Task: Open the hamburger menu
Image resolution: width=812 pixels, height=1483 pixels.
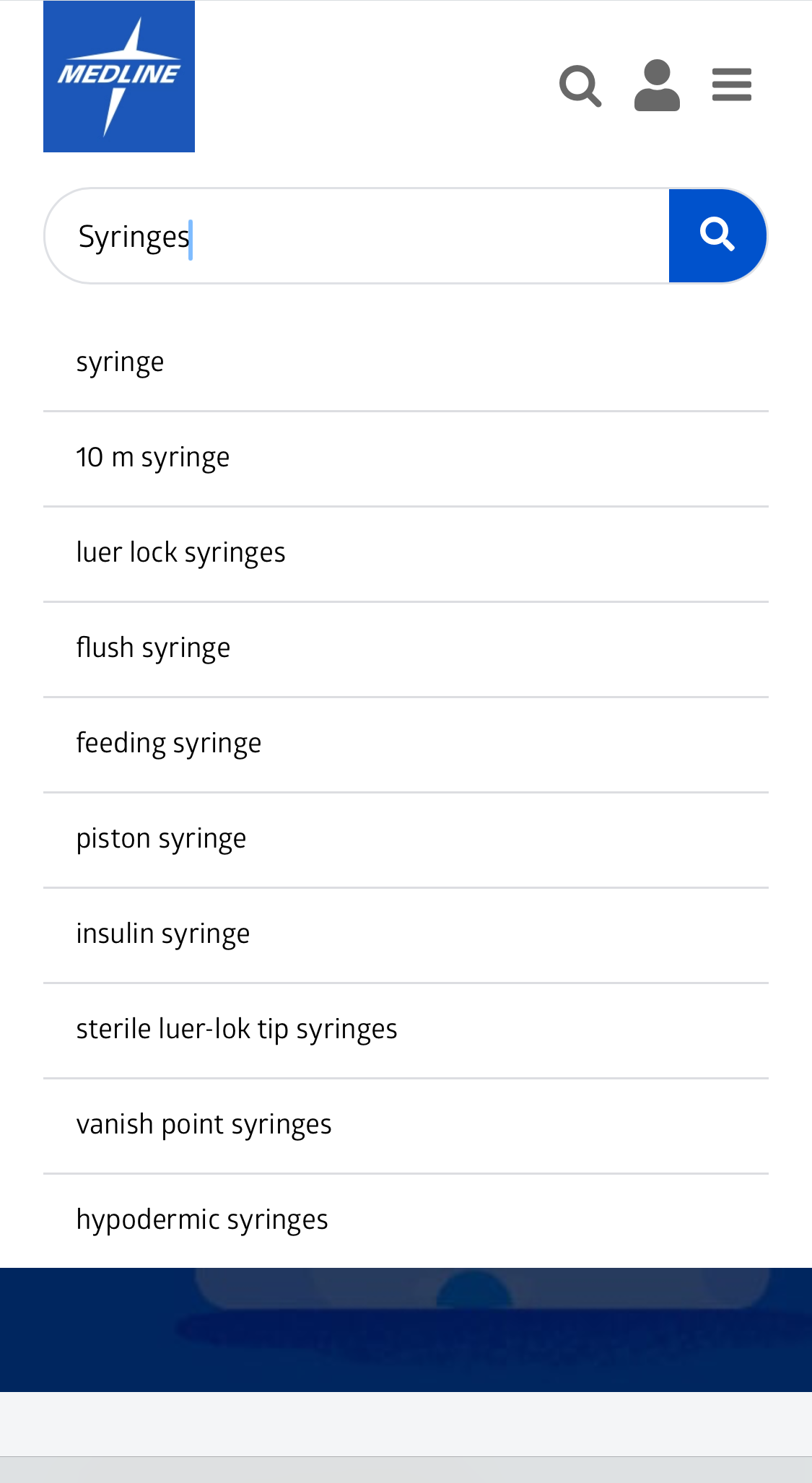Action: pyautogui.click(x=731, y=85)
